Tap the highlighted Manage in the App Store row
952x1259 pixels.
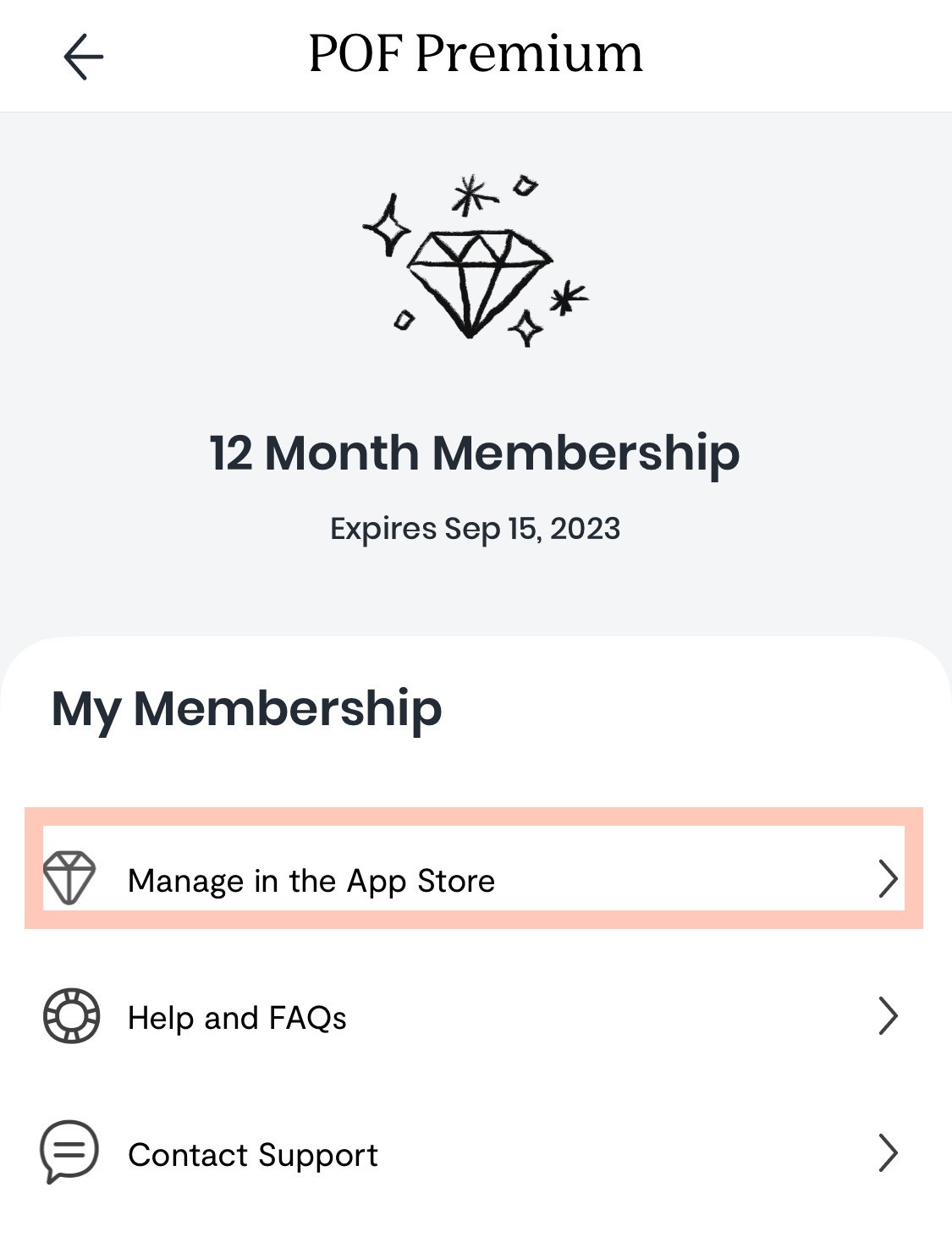click(x=476, y=880)
